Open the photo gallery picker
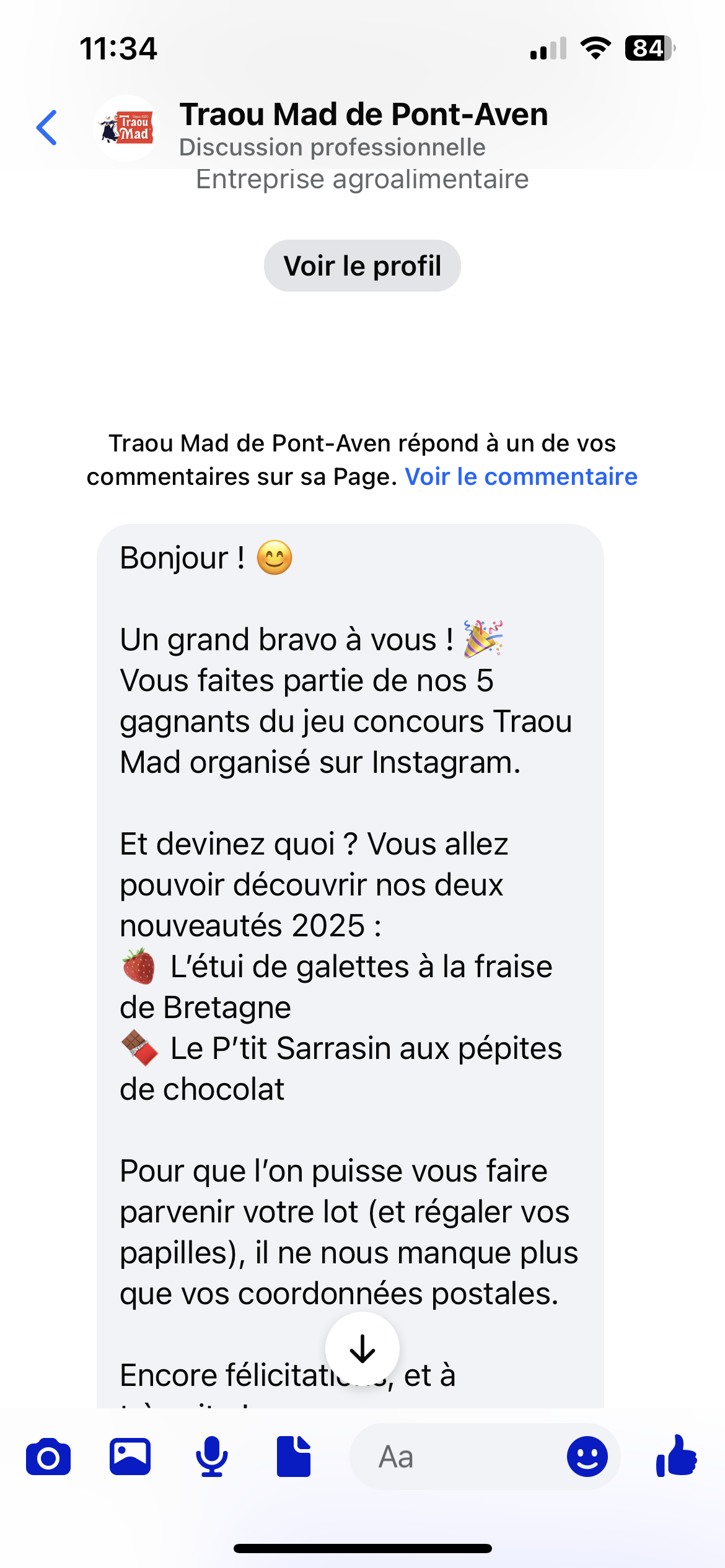 [130, 1457]
